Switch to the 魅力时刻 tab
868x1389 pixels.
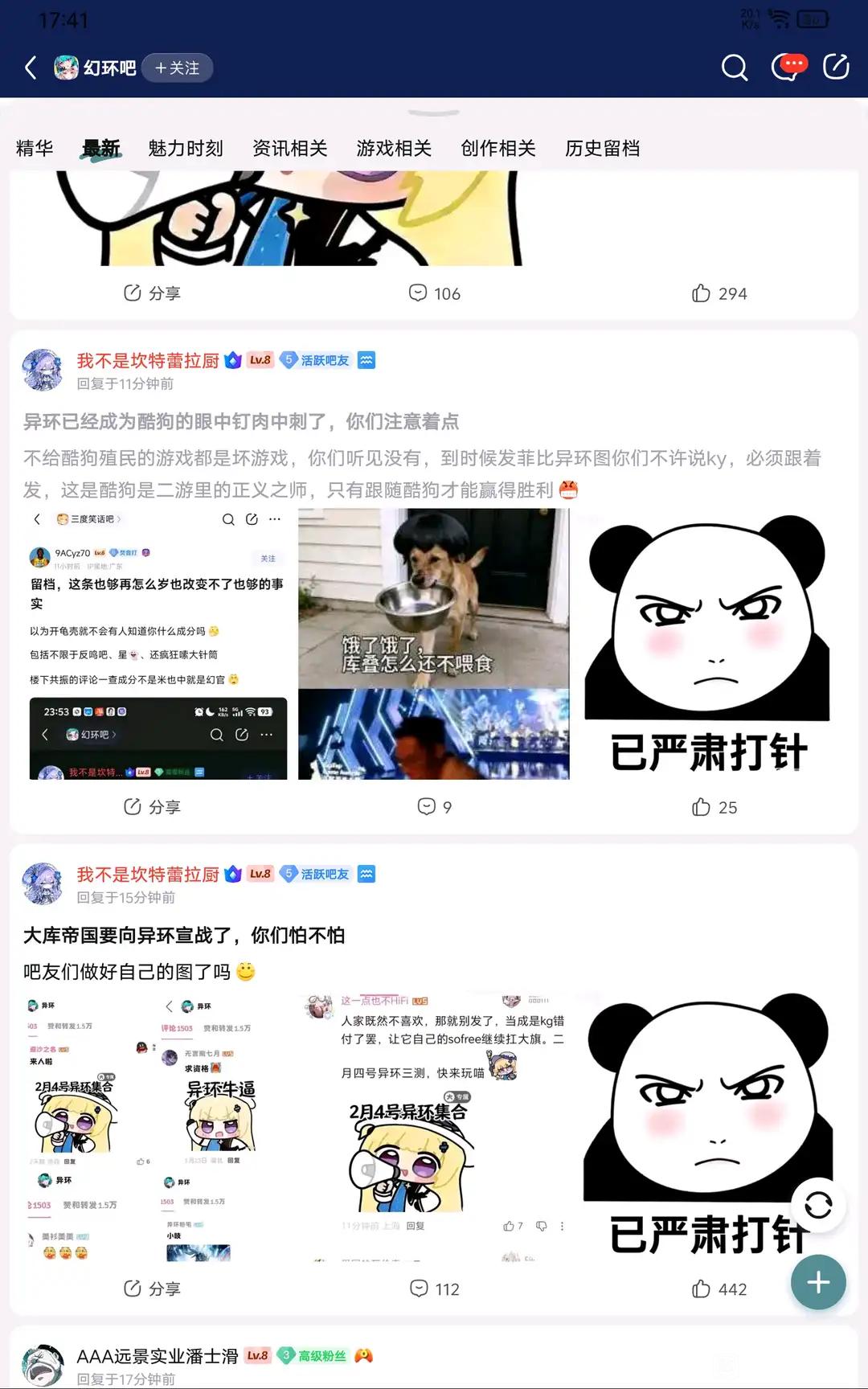coord(186,148)
